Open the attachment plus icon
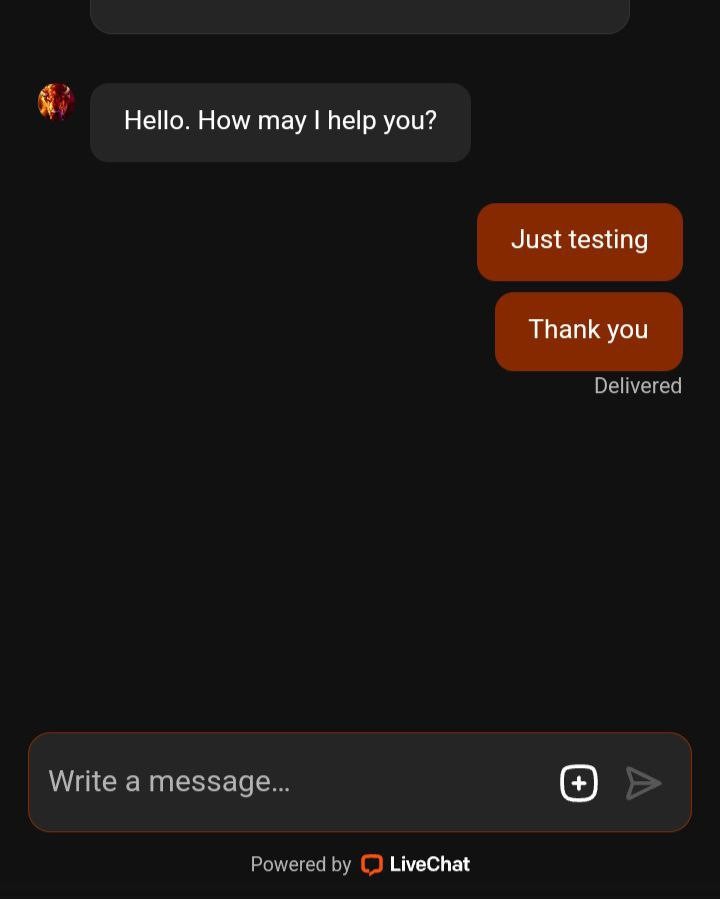 [x=579, y=783]
